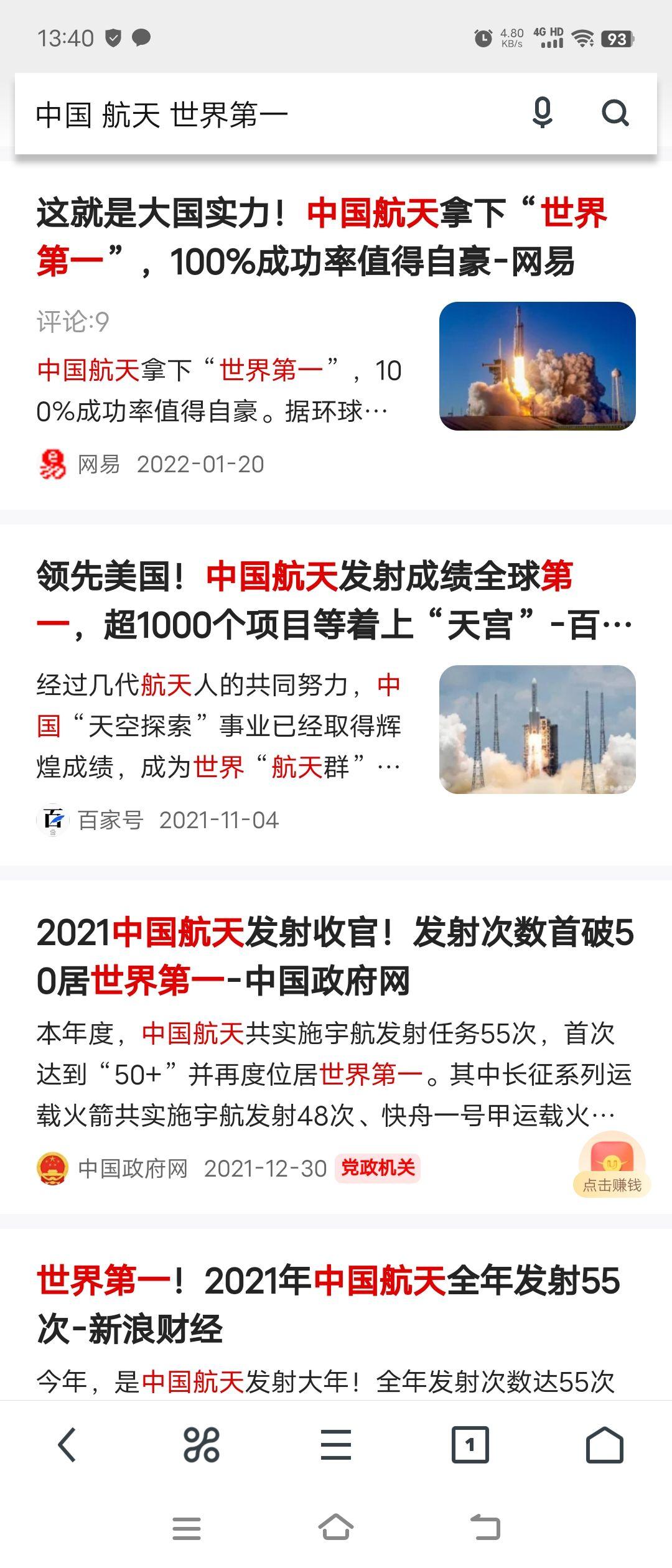This screenshot has width=672, height=1568.
Task: Go back with the browser back arrow
Action: pyautogui.click(x=67, y=1445)
